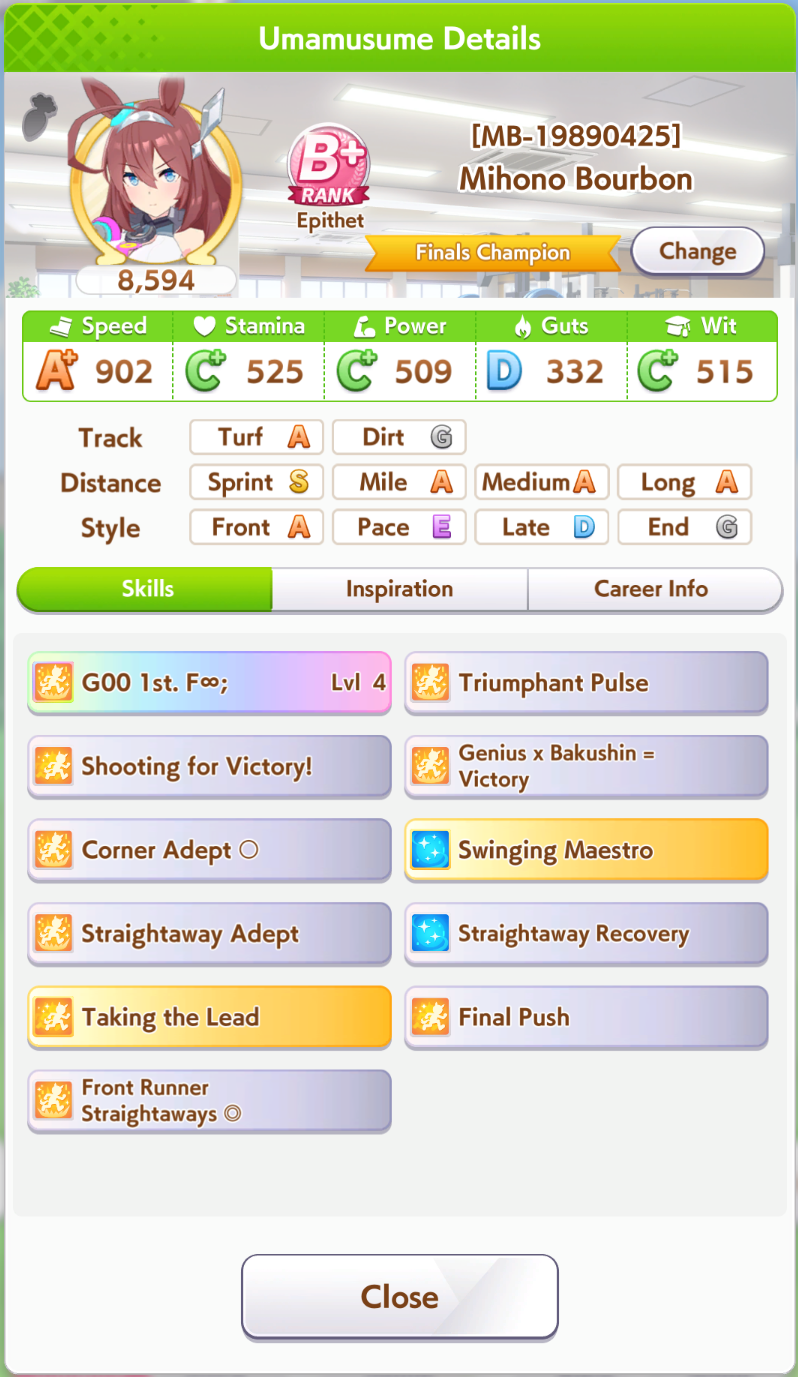Screen dimensions: 798x1377
Task: View Front Runner Straightaways skill
Action: coord(209,1101)
